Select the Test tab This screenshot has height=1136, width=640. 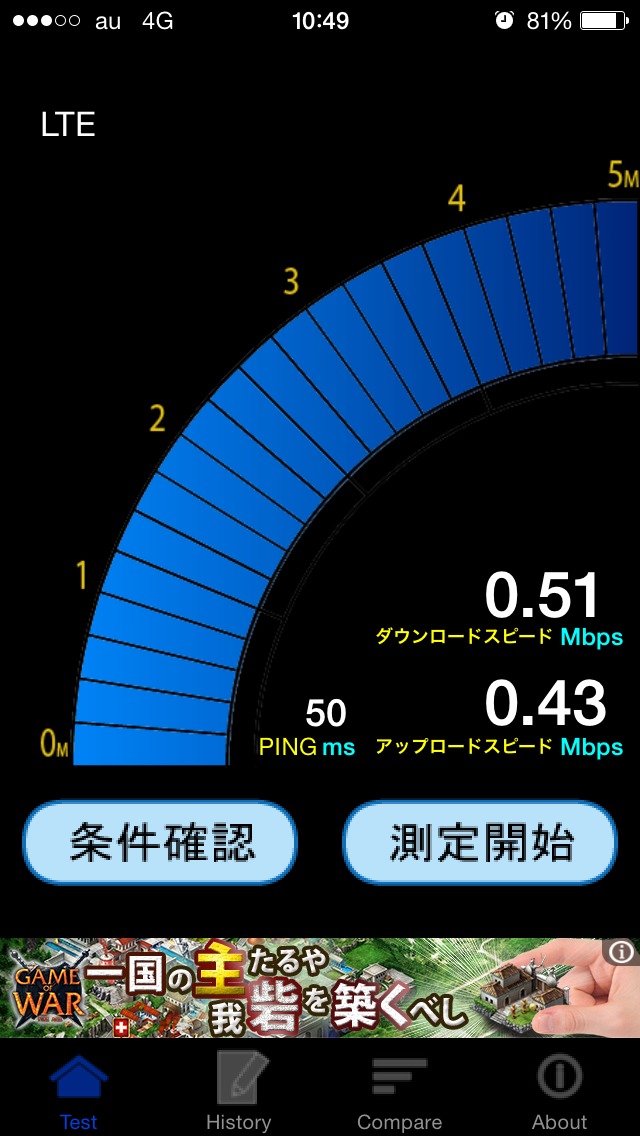pyautogui.click(x=79, y=1090)
